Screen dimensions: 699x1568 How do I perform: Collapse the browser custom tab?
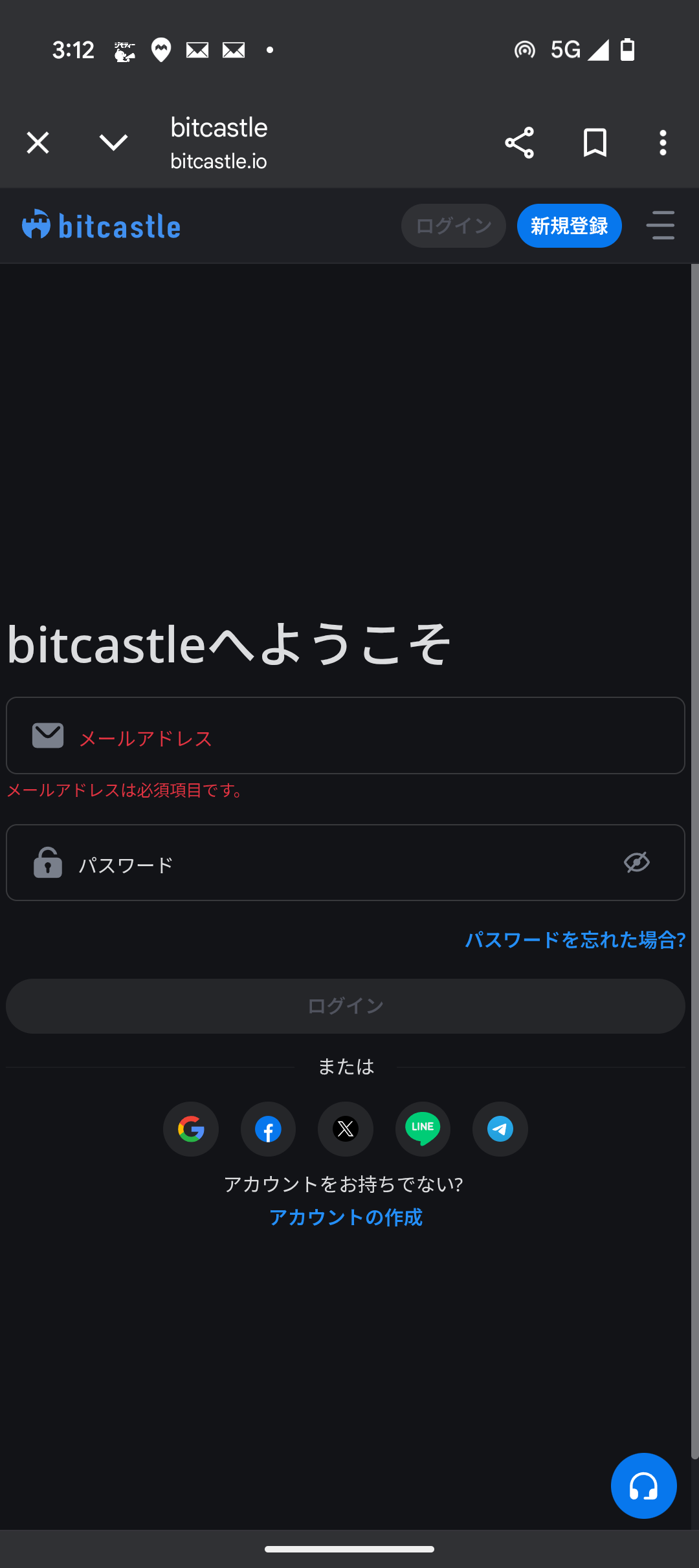(x=113, y=142)
